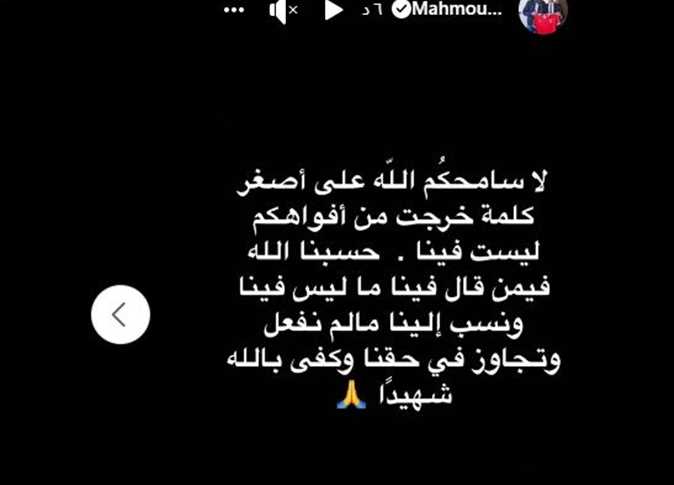
Task: Open Mahmoud's profile name link
Action: tap(449, 10)
